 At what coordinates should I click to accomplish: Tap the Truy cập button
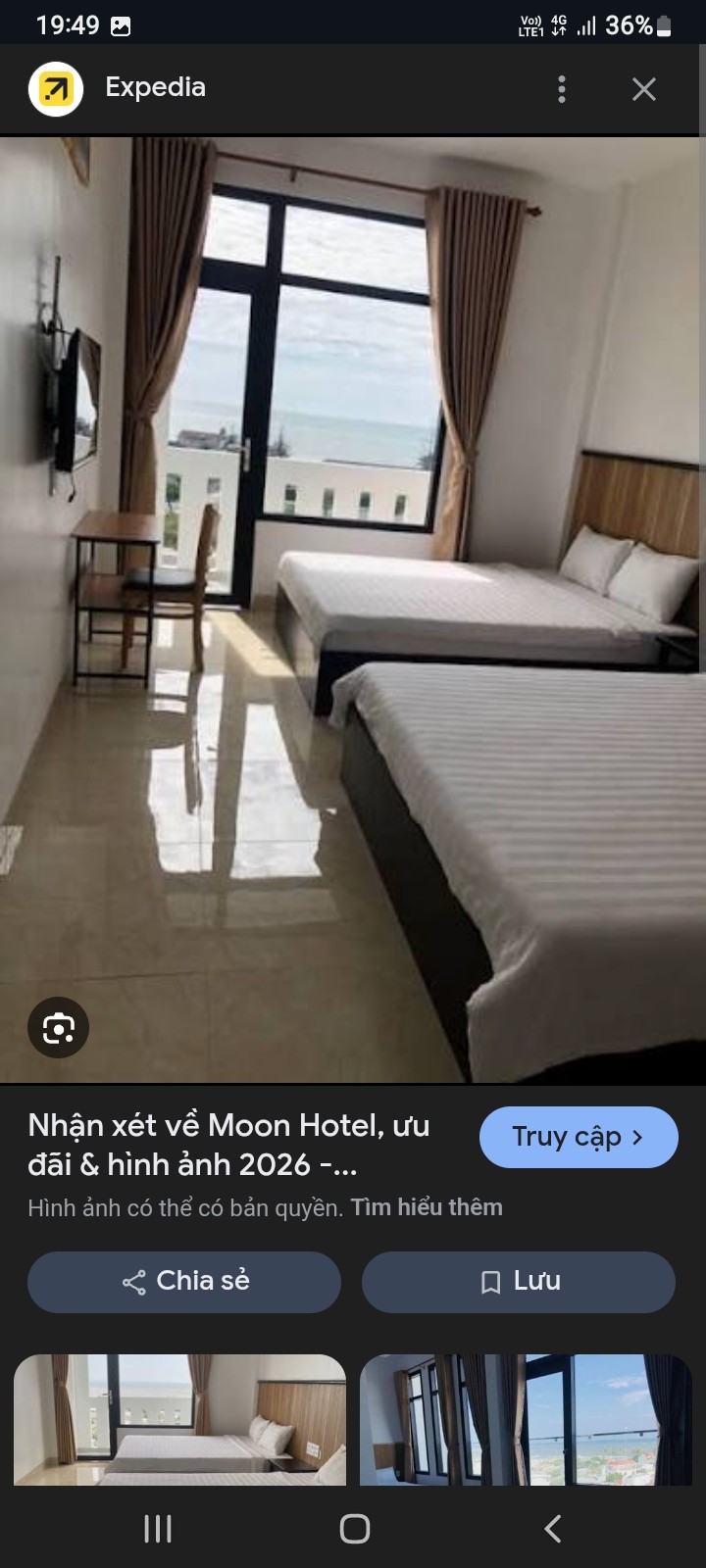point(579,1137)
